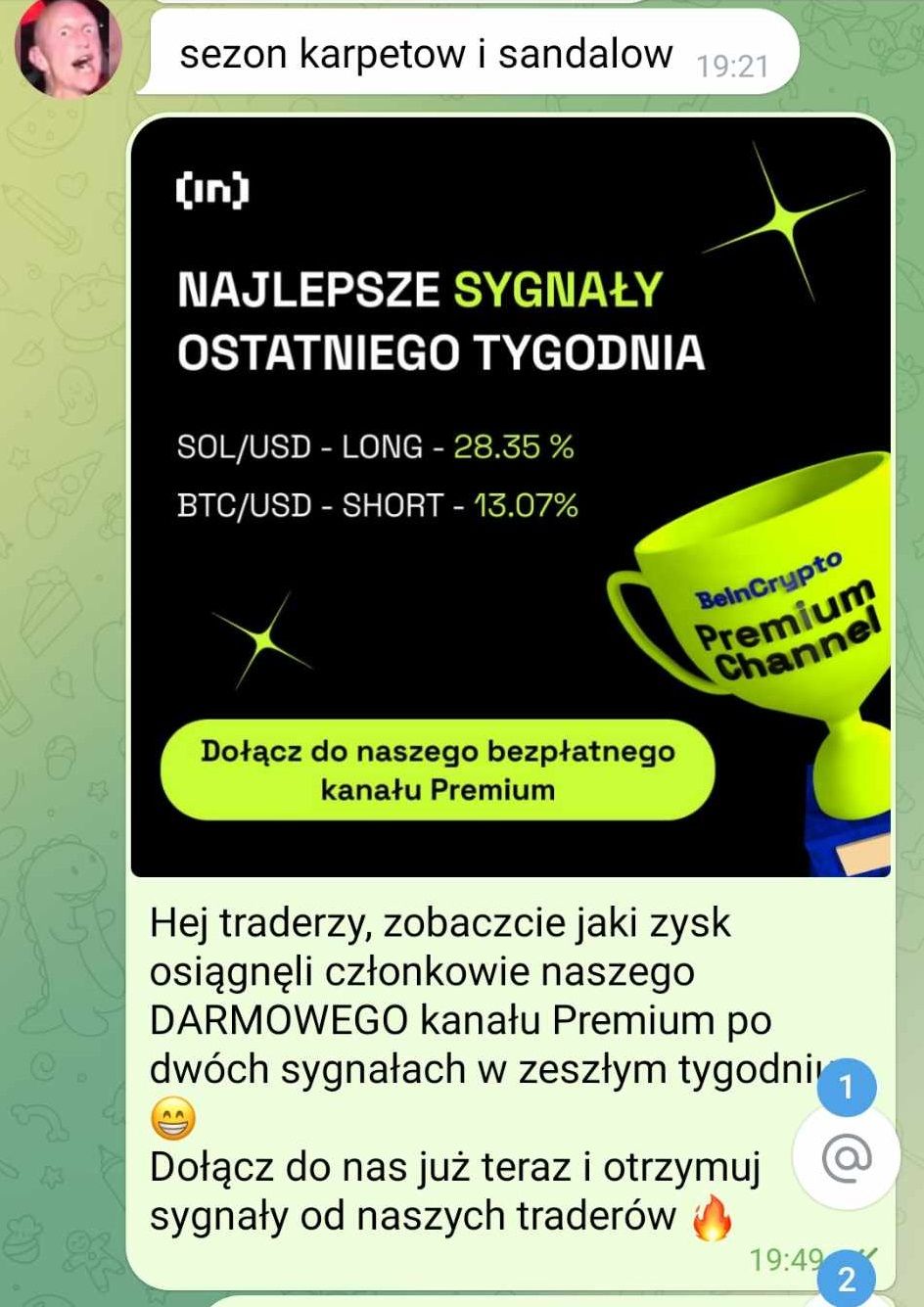The height and width of the screenshot is (1307, 924).
Task: Jump down to the 2 unread messages
Action: coord(847,1278)
